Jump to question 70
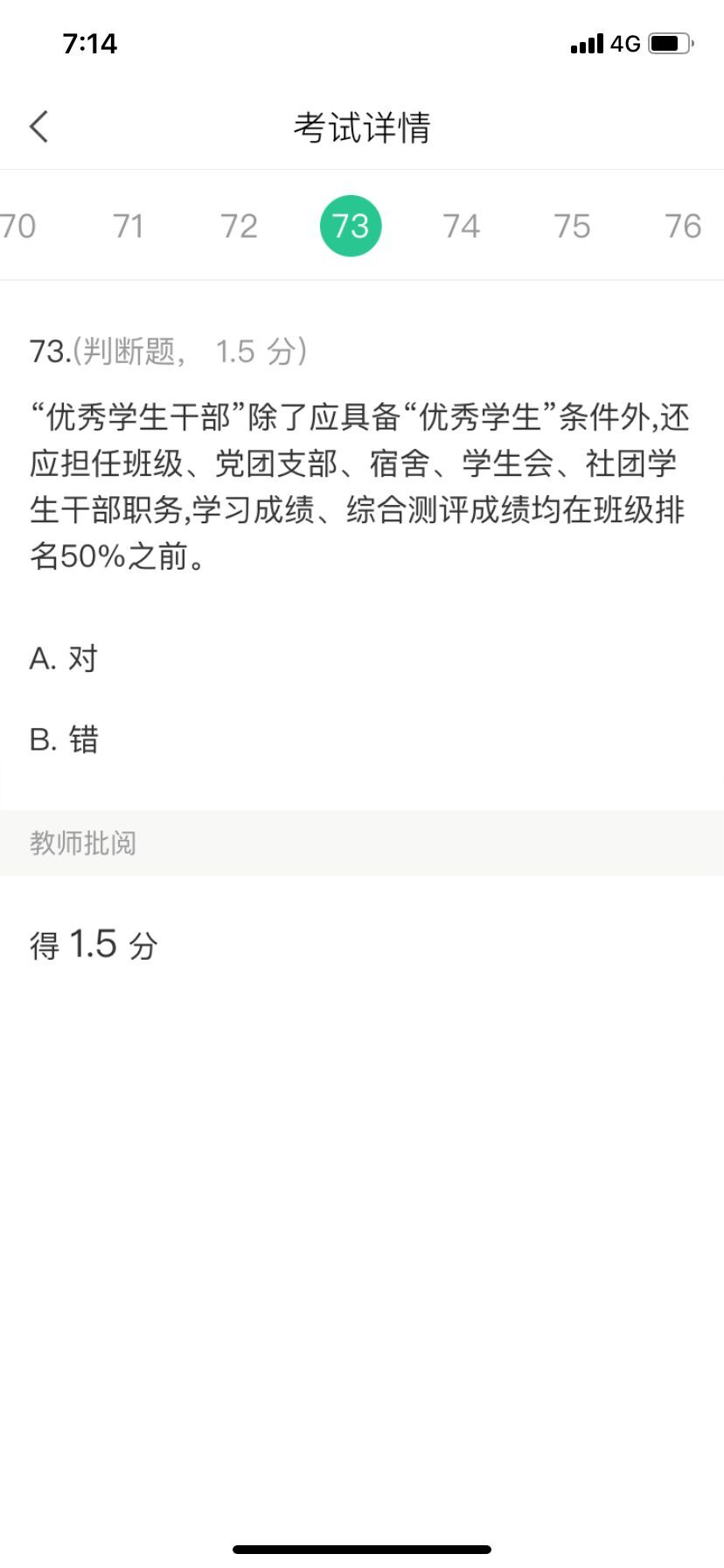 [17, 227]
